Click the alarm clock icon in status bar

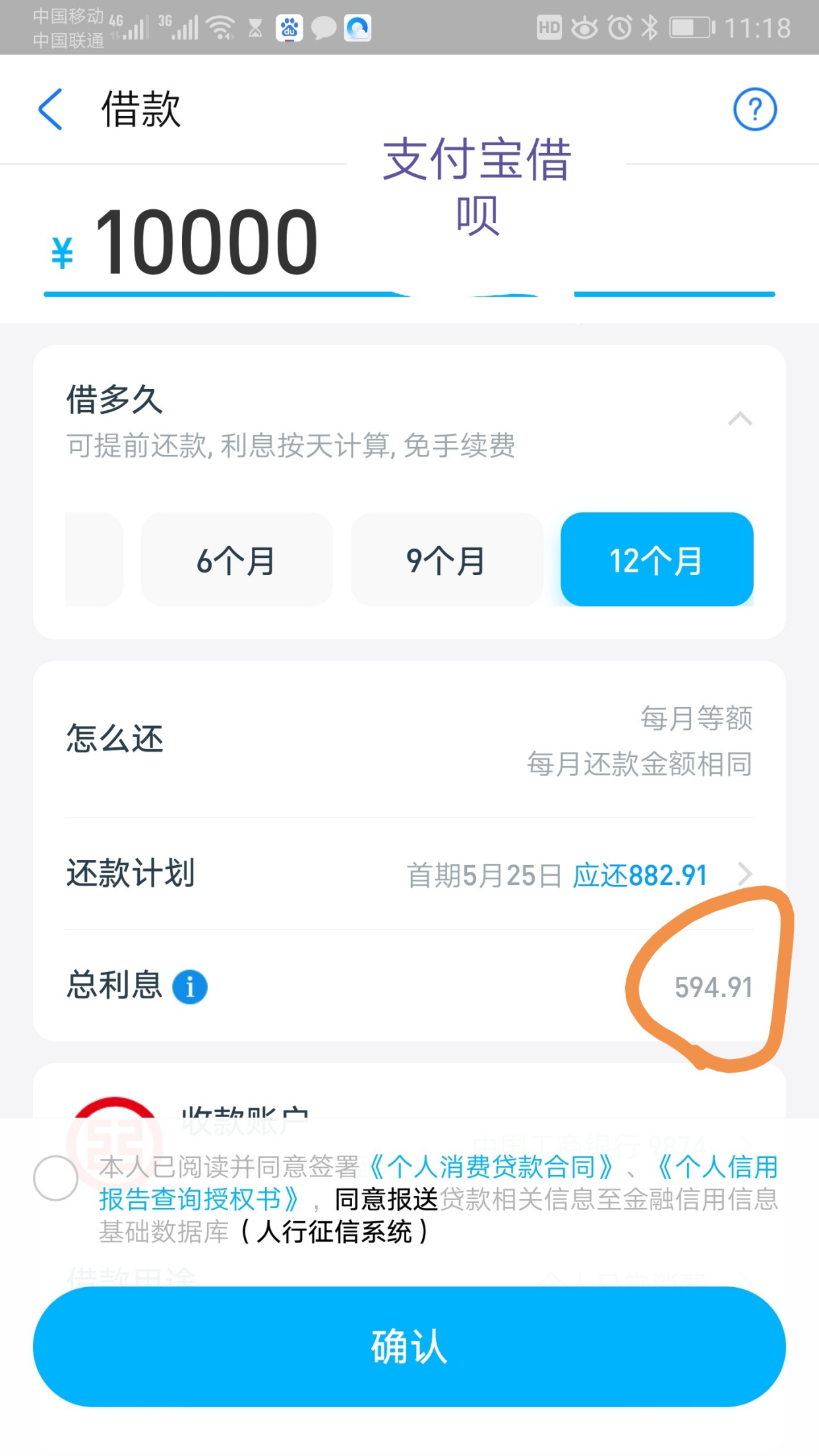pos(619,28)
